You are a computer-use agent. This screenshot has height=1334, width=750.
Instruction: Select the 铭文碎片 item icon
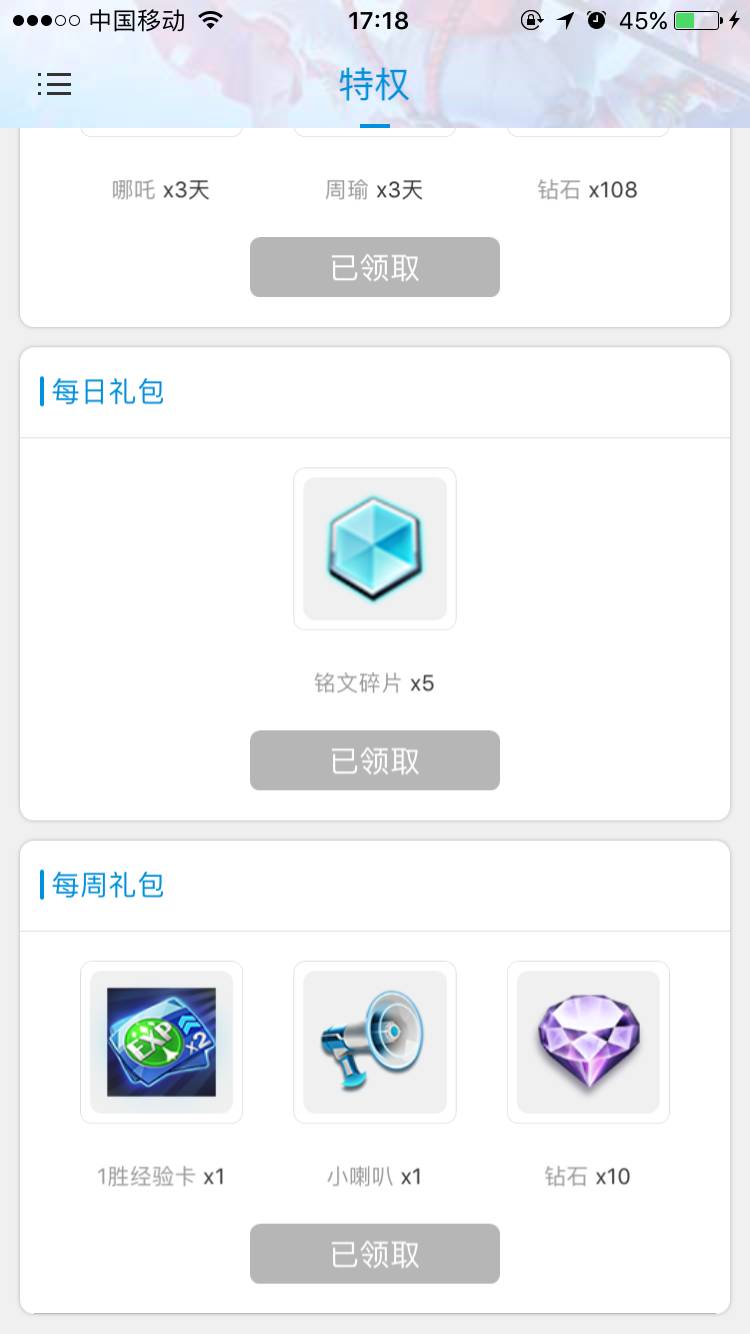(374, 548)
